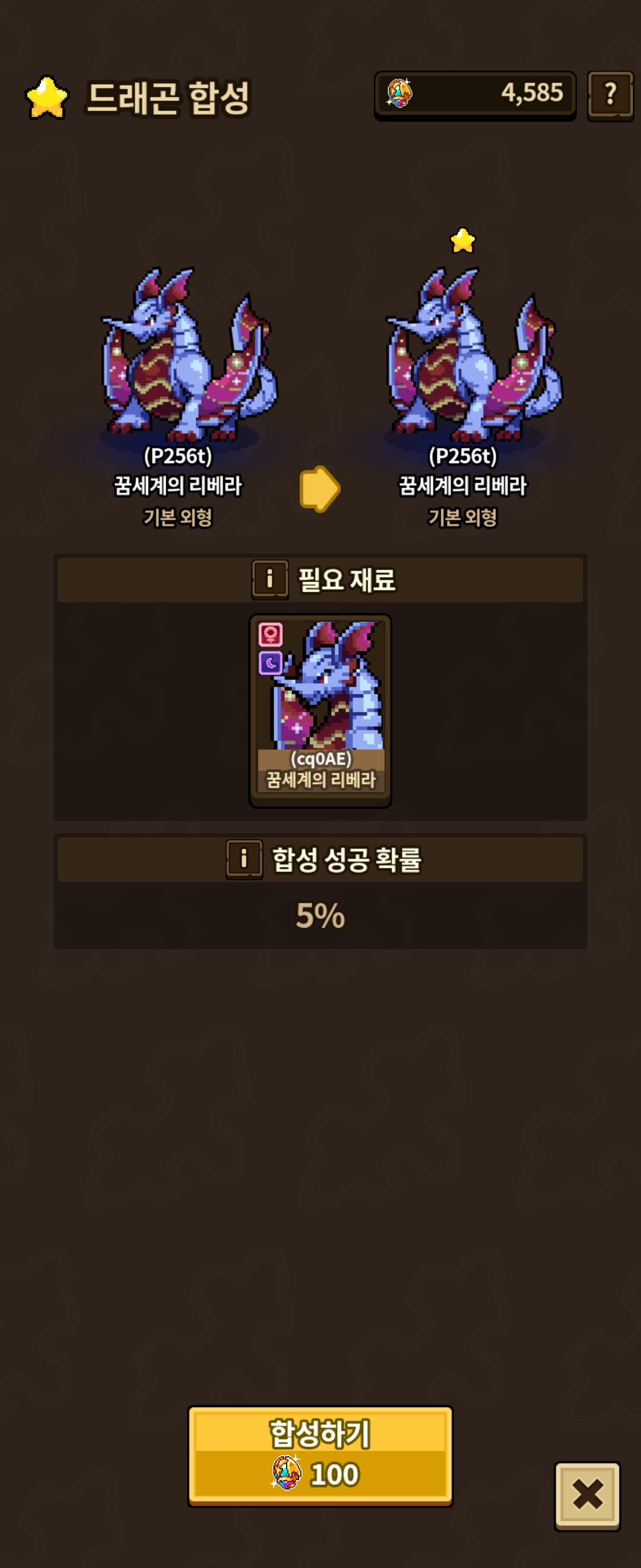Screen dimensions: 641x1568
Task: Tap the info icon beside 합성 성공 확률
Action: coord(244,859)
